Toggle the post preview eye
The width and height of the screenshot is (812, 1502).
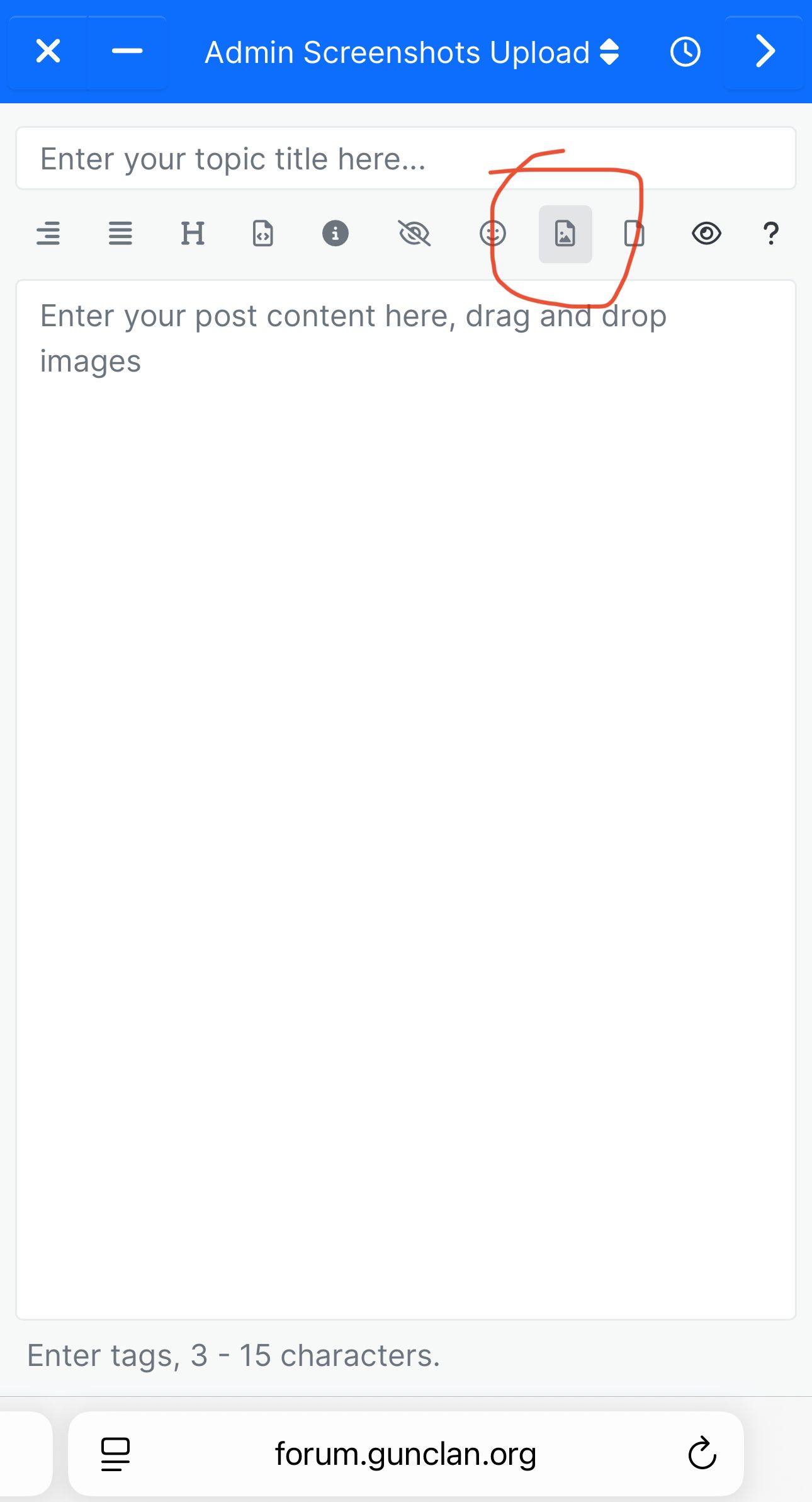(x=706, y=234)
